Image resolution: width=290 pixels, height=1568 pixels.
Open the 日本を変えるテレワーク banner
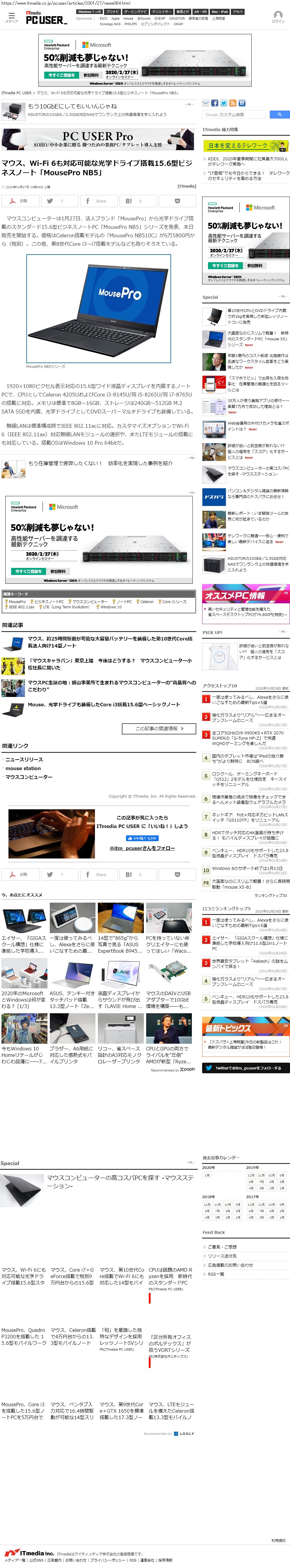[245, 146]
